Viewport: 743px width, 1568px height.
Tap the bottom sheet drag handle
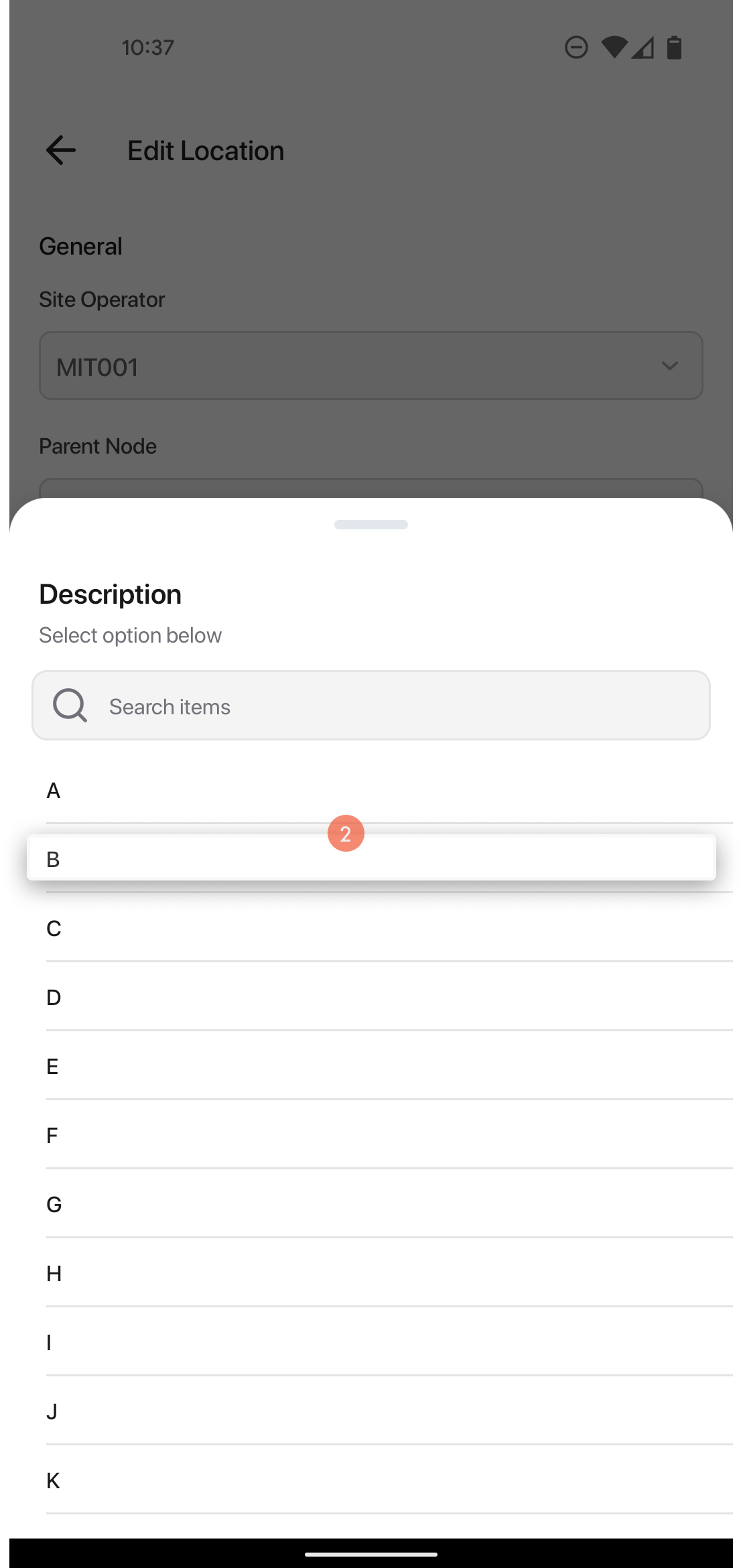pos(371,525)
